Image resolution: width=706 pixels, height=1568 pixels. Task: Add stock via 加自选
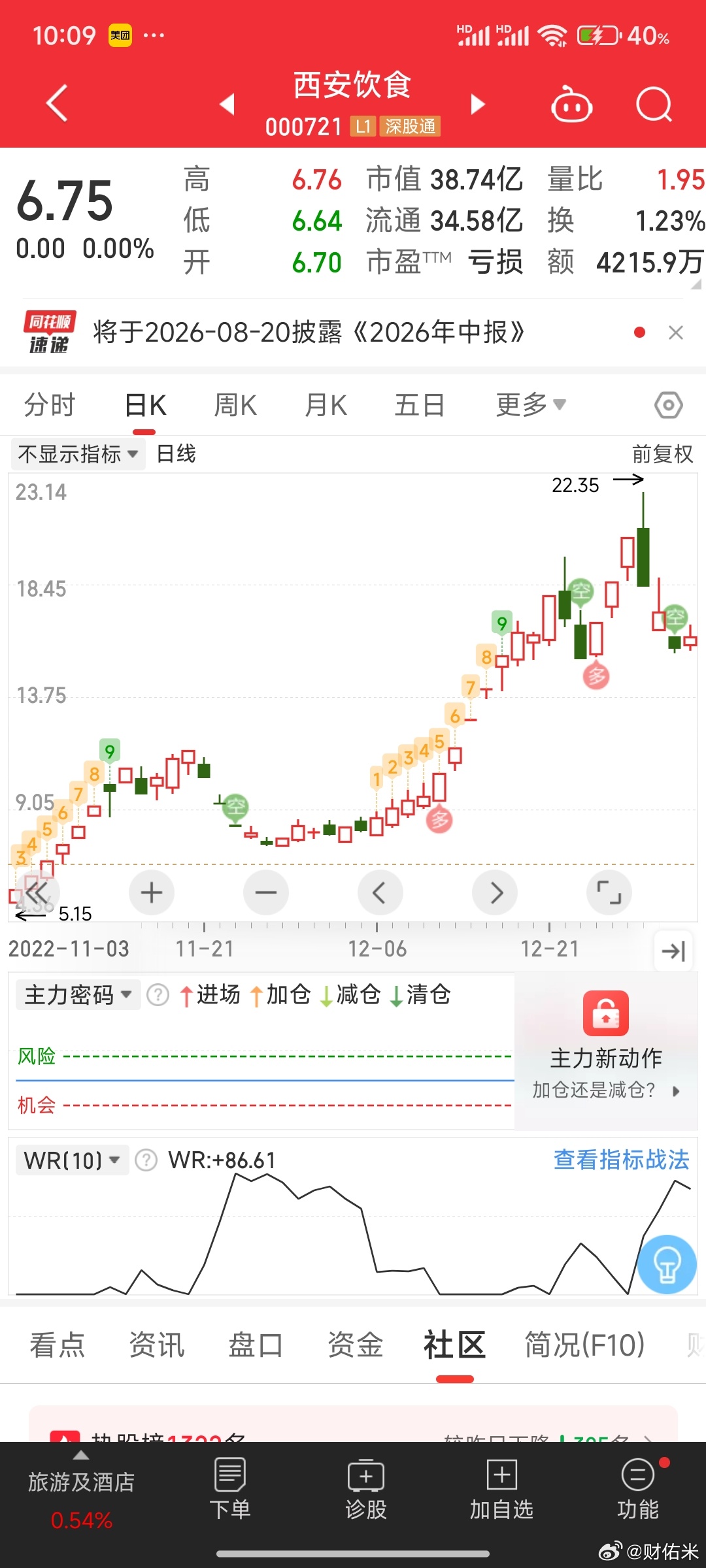tap(501, 1488)
